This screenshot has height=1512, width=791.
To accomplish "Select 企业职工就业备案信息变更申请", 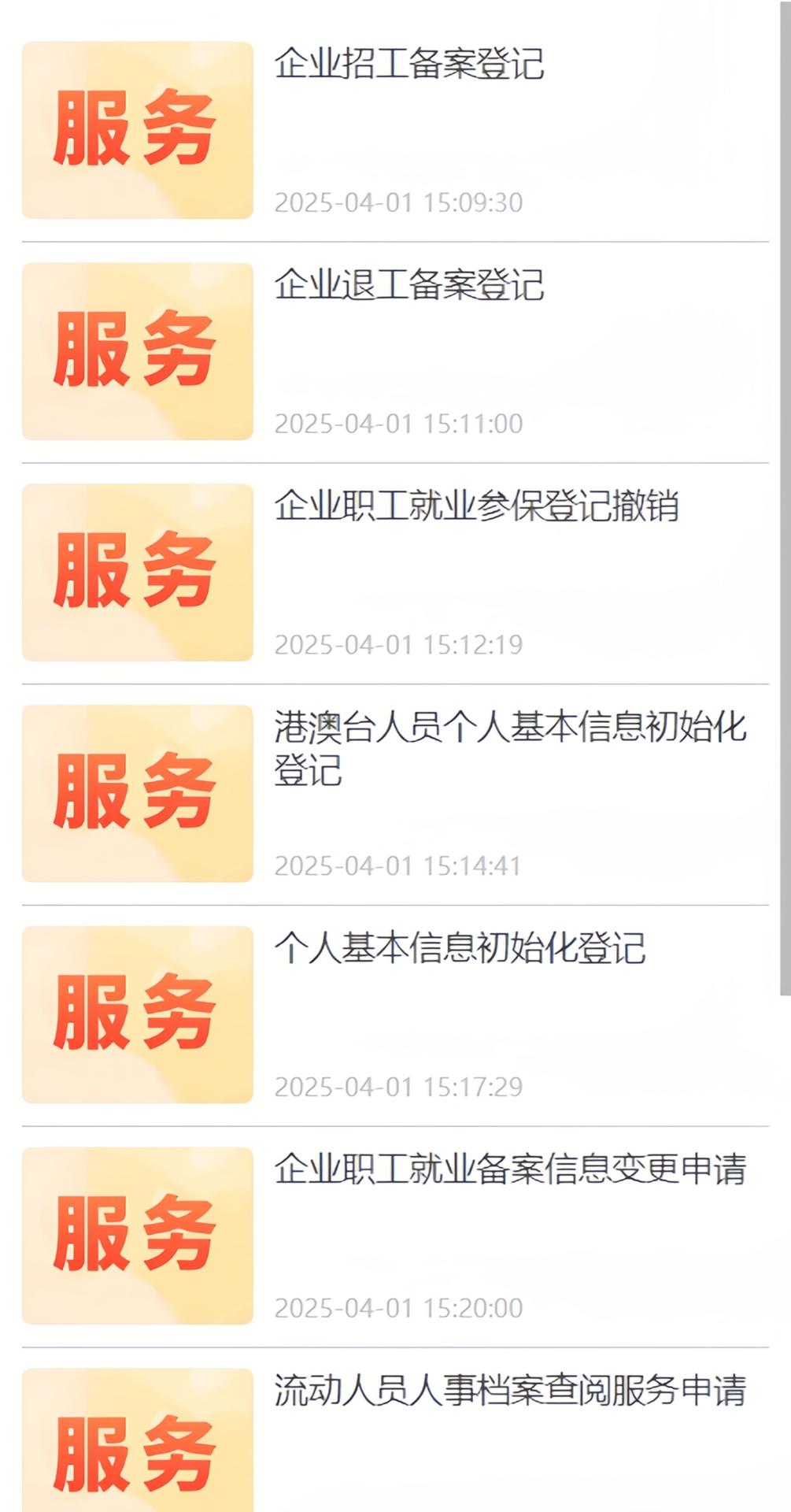I will (509, 1169).
